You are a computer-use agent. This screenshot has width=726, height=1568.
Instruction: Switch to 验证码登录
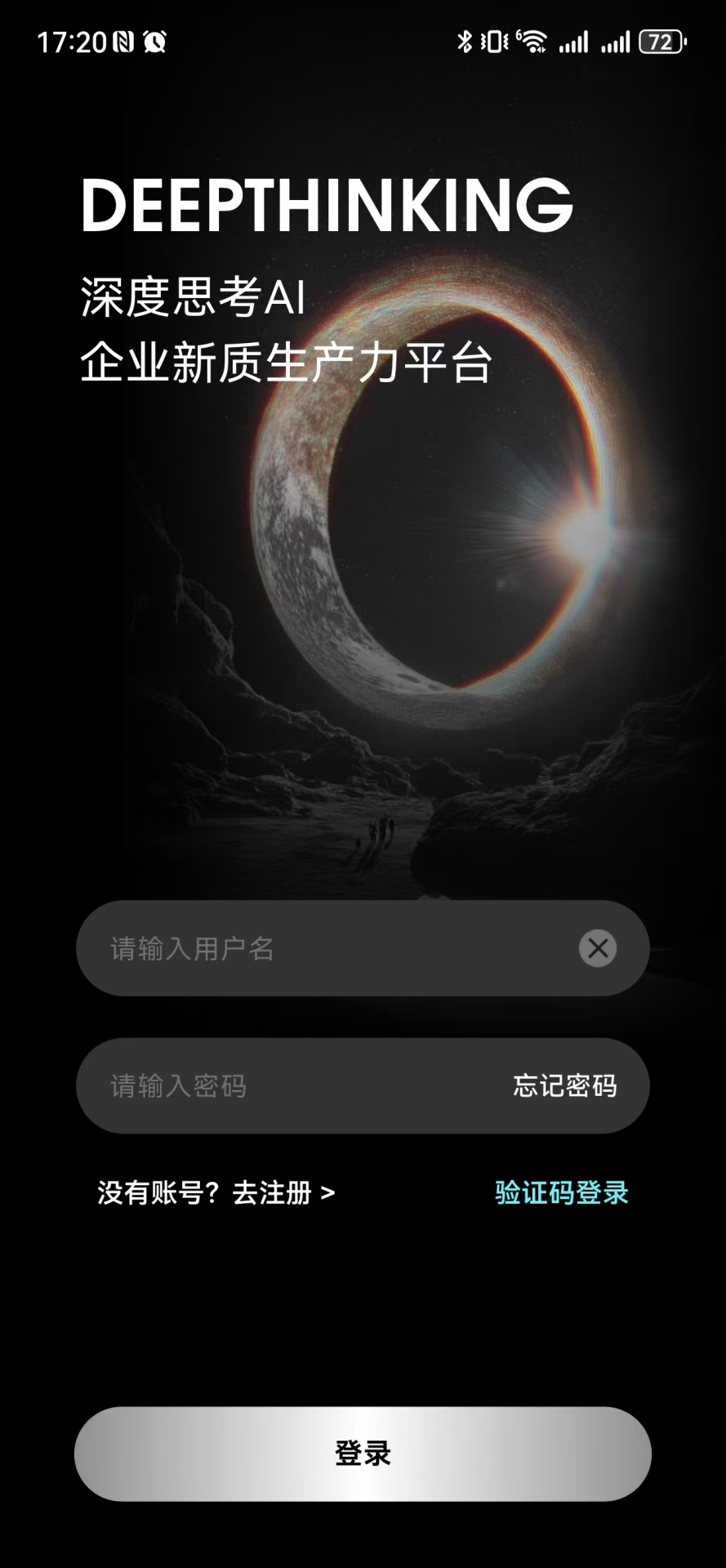pos(562,1193)
